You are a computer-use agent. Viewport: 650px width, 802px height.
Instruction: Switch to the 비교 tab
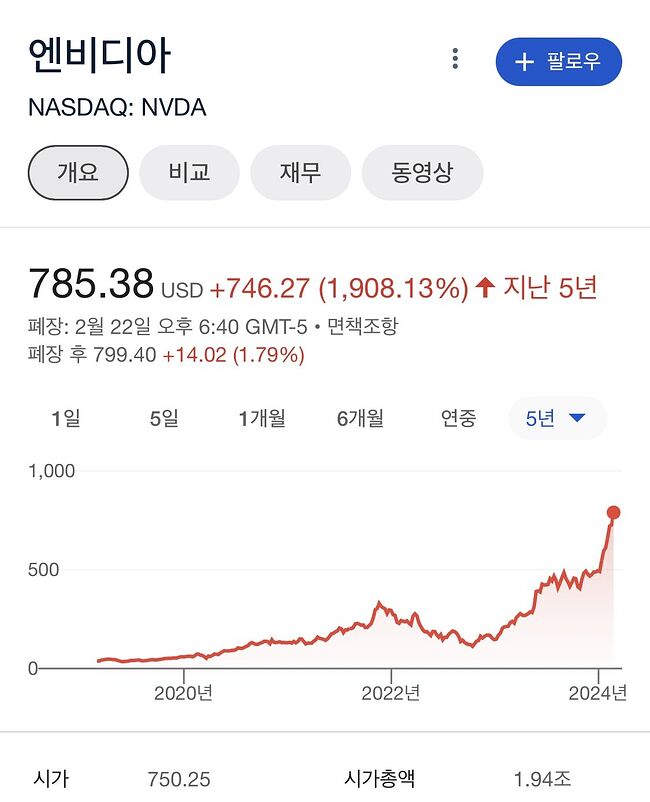(189, 173)
